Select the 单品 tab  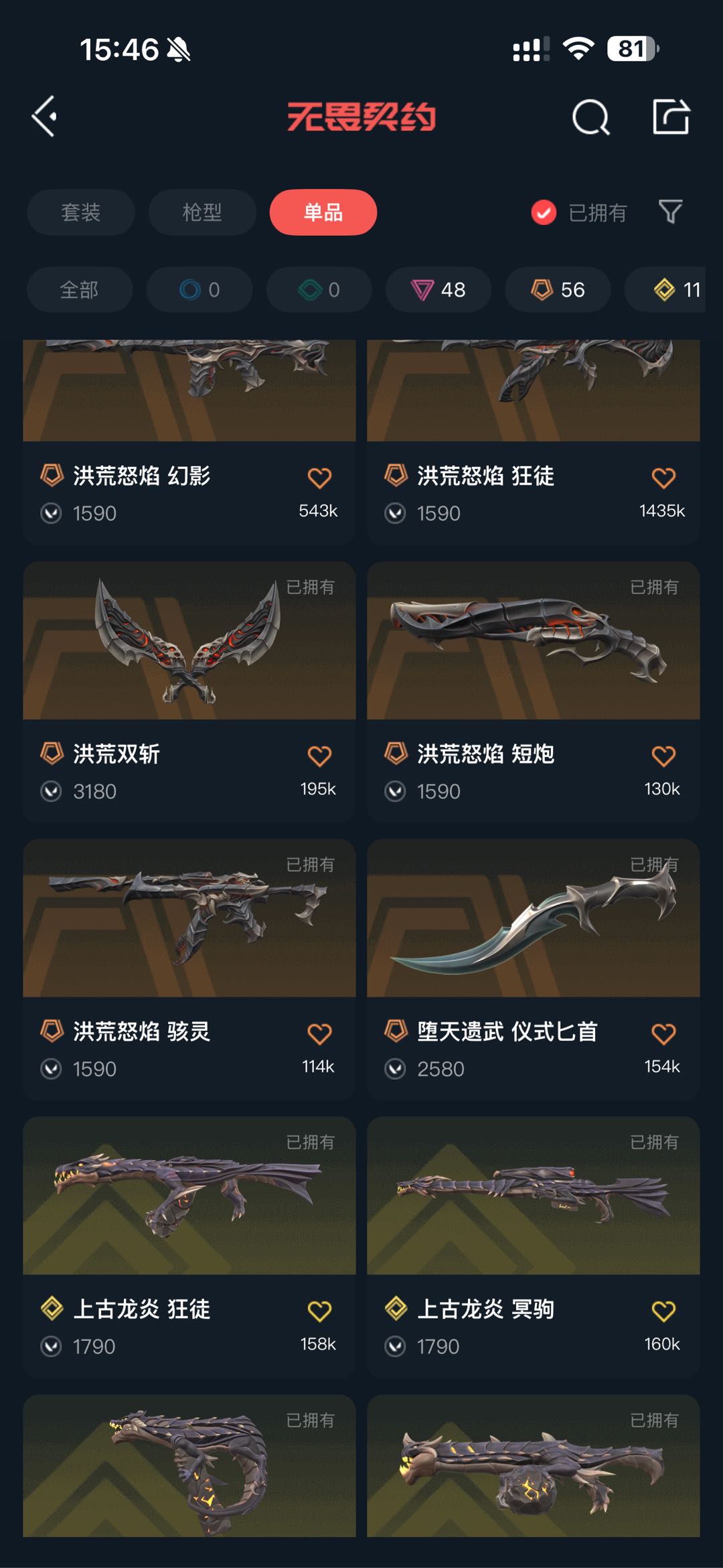pos(323,212)
